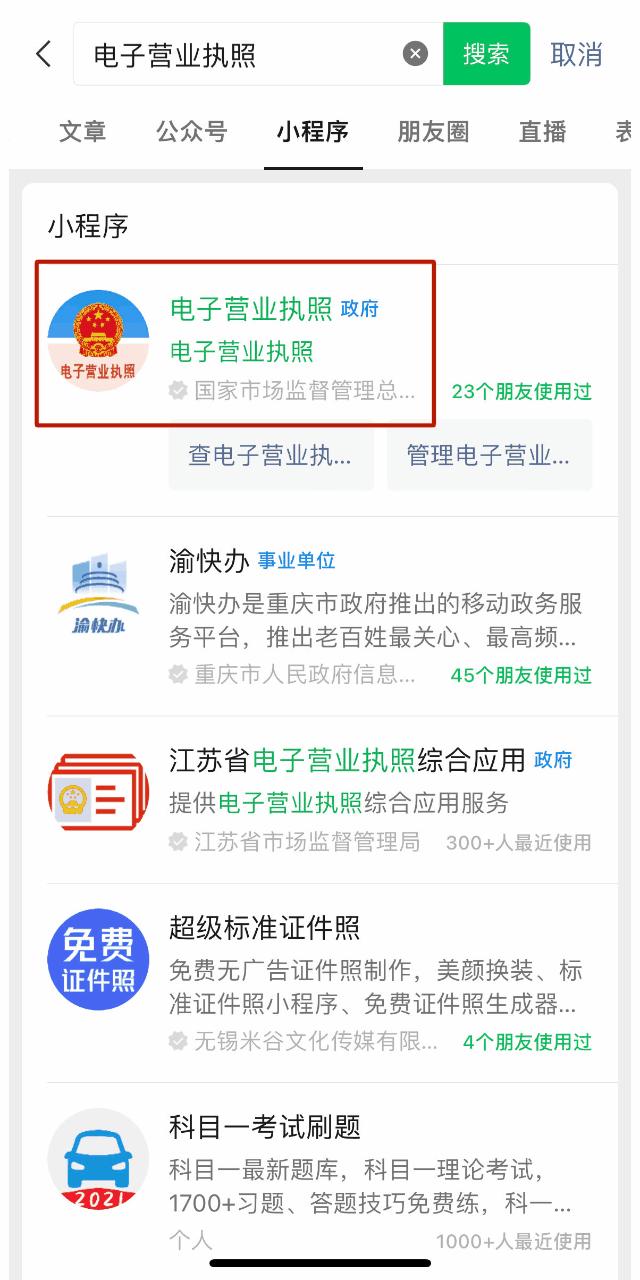
Task: Switch to the 文章 tab
Action: [x=82, y=132]
